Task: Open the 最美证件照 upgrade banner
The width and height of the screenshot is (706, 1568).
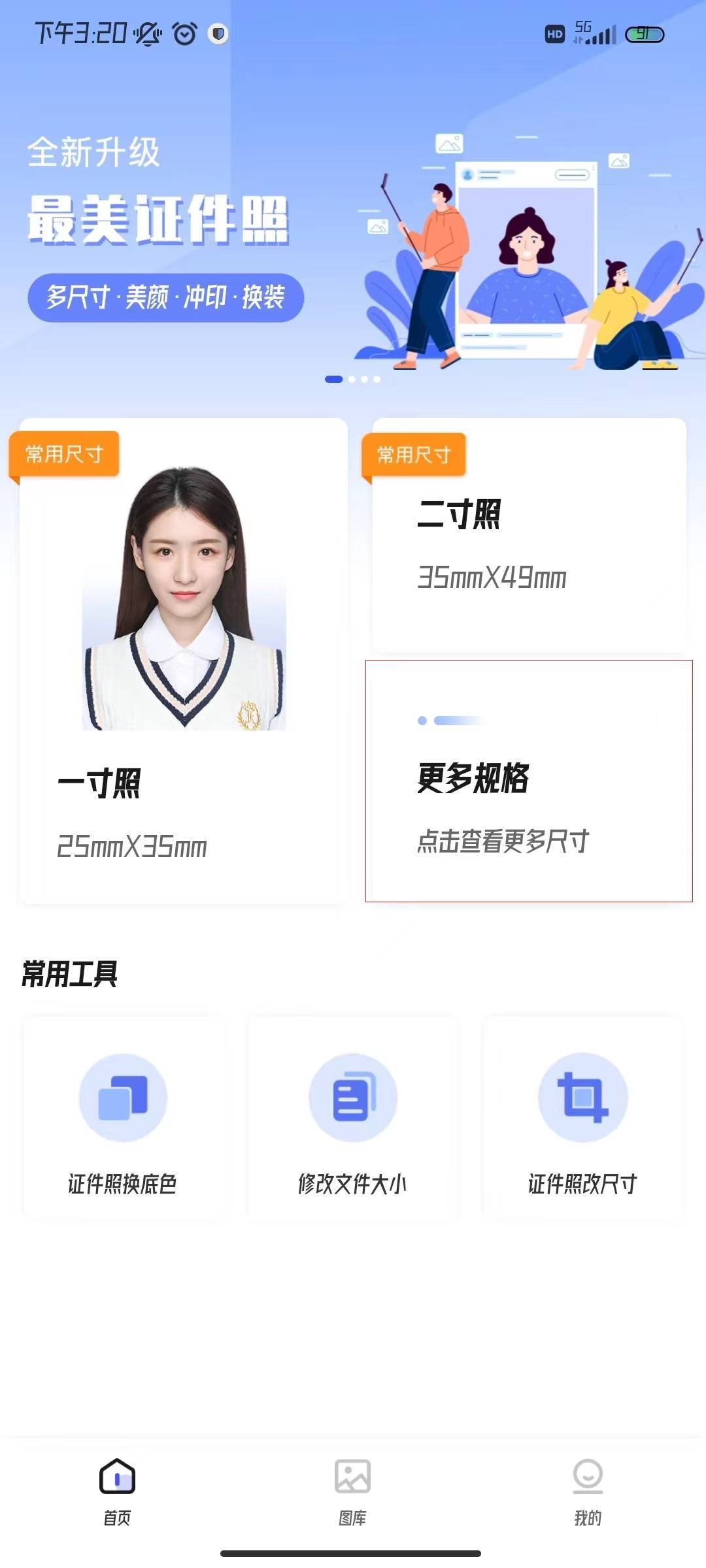Action: point(353,248)
